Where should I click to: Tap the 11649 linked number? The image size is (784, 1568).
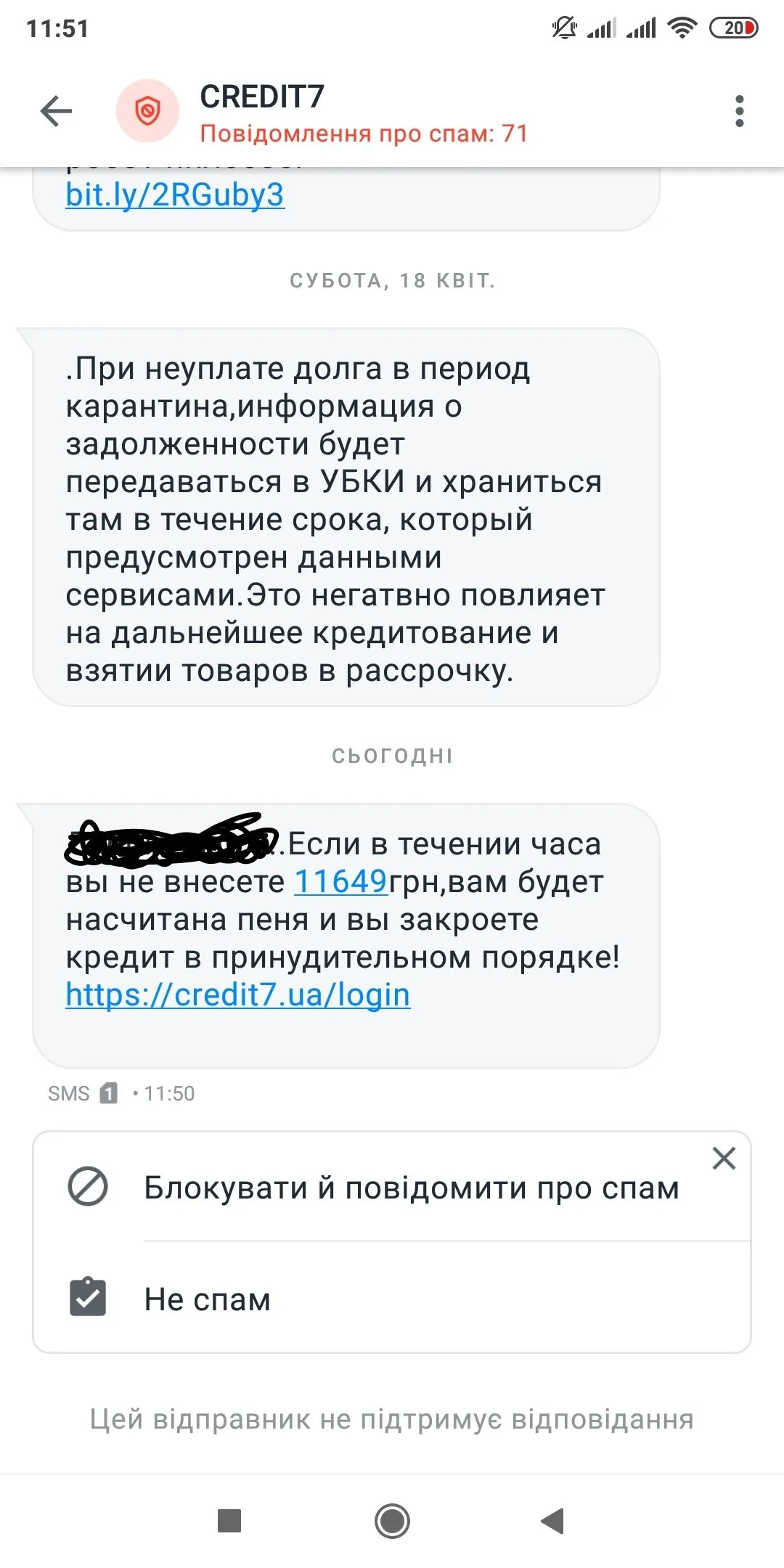(340, 882)
